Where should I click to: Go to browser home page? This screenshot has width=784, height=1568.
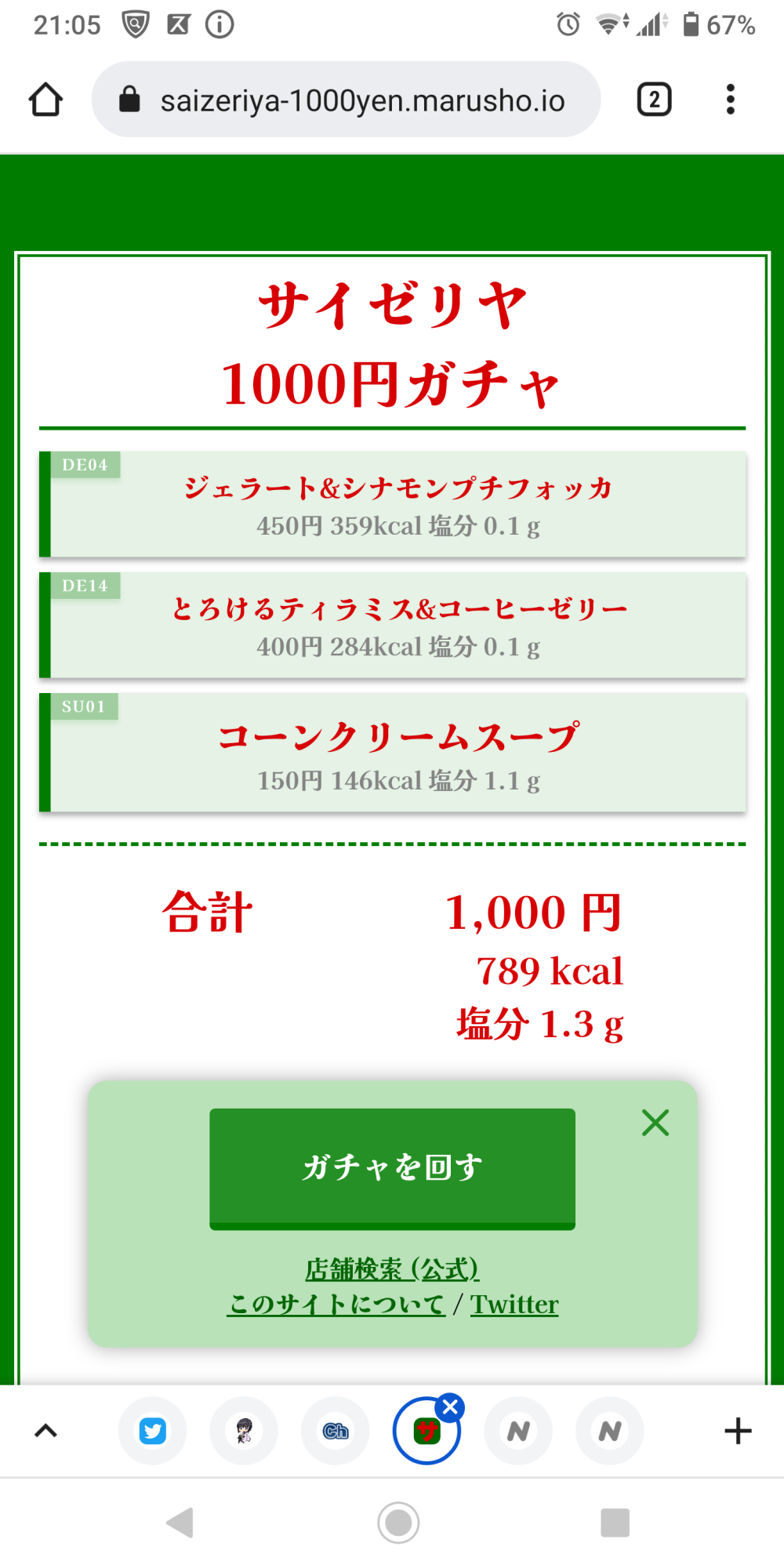45,100
